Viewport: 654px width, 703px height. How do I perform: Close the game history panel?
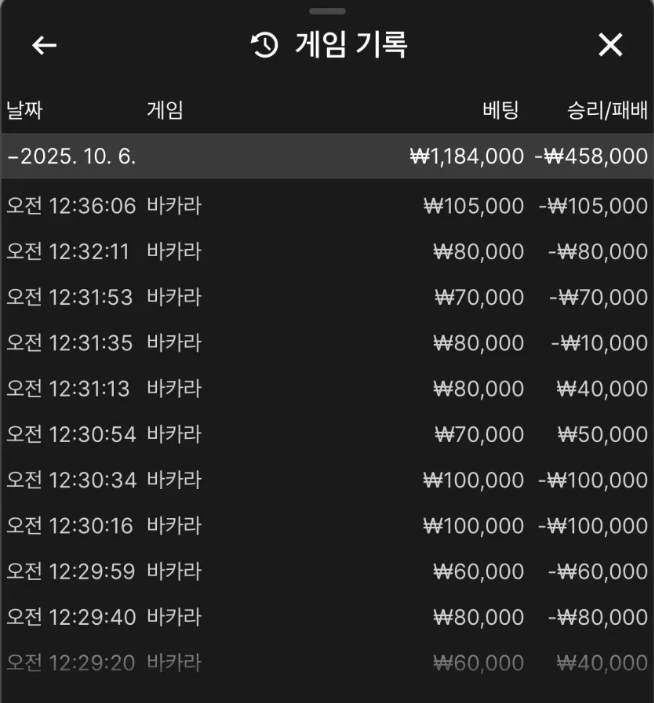pos(610,45)
